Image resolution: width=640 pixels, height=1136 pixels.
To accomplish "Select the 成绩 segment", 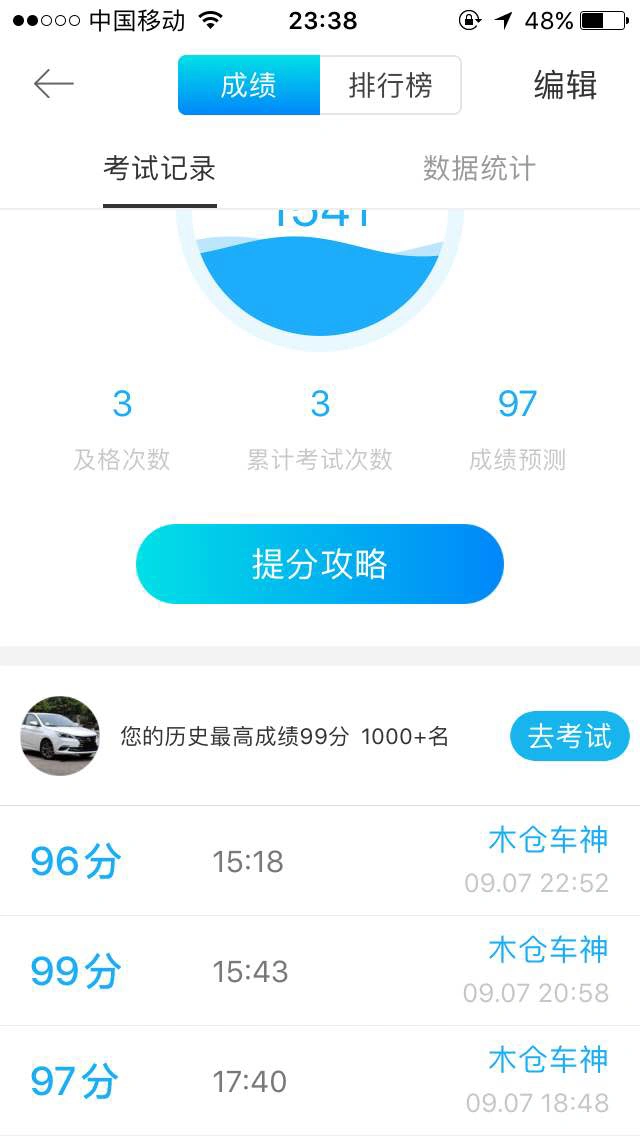I will (x=249, y=86).
